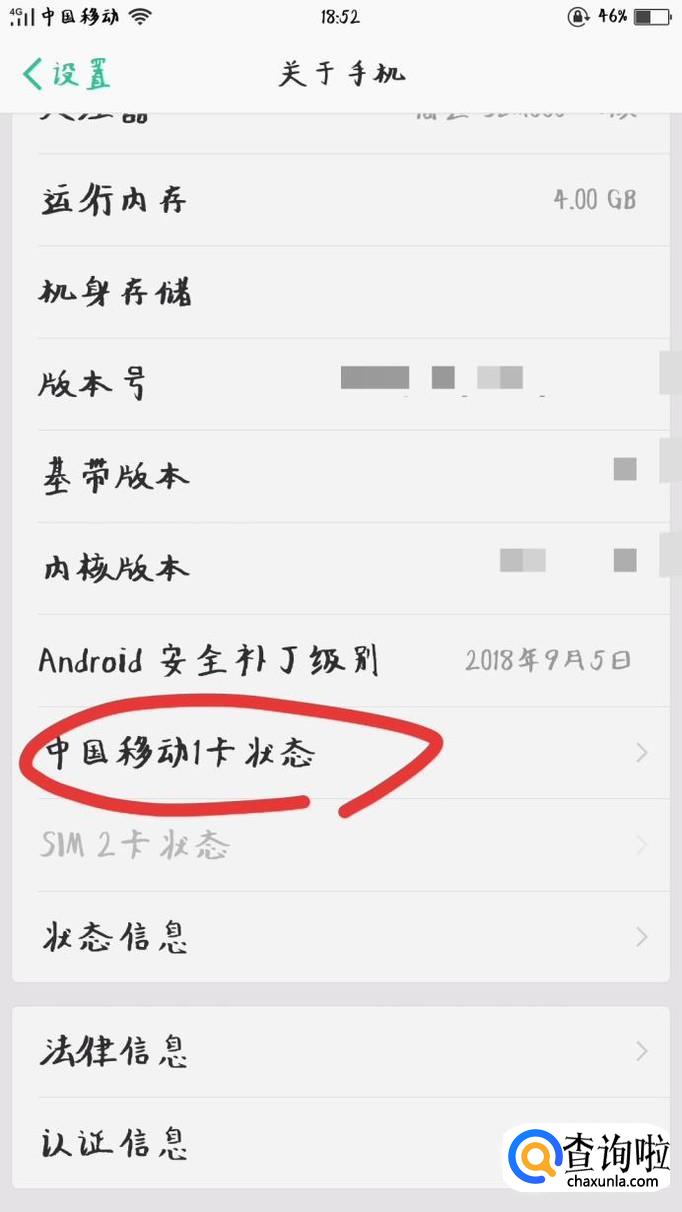Screen dimensions: 682x1212
Task: Open 法律信息
Action: (x=341, y=1052)
